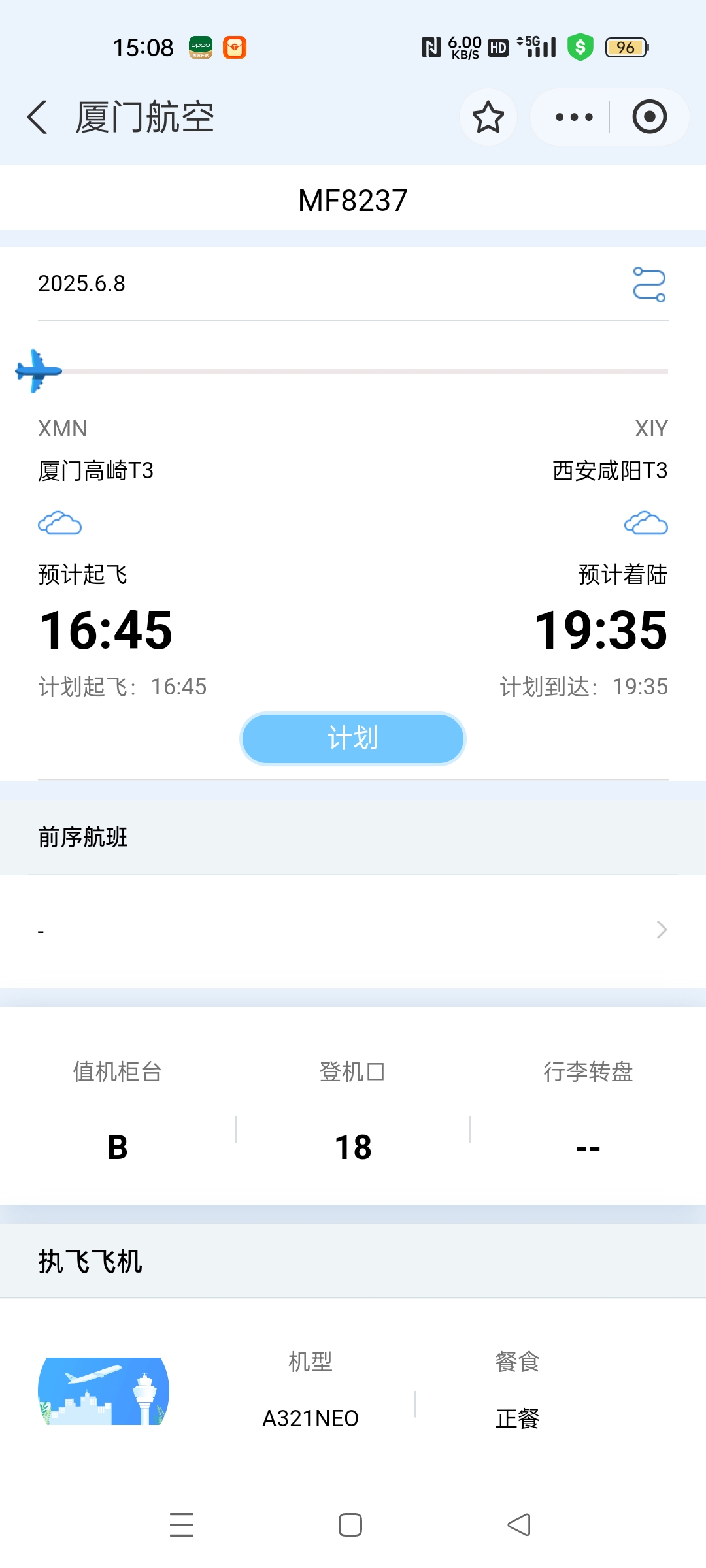This screenshot has height=1568, width=706.
Task: Favorite this mini program with the star
Action: 488,118
